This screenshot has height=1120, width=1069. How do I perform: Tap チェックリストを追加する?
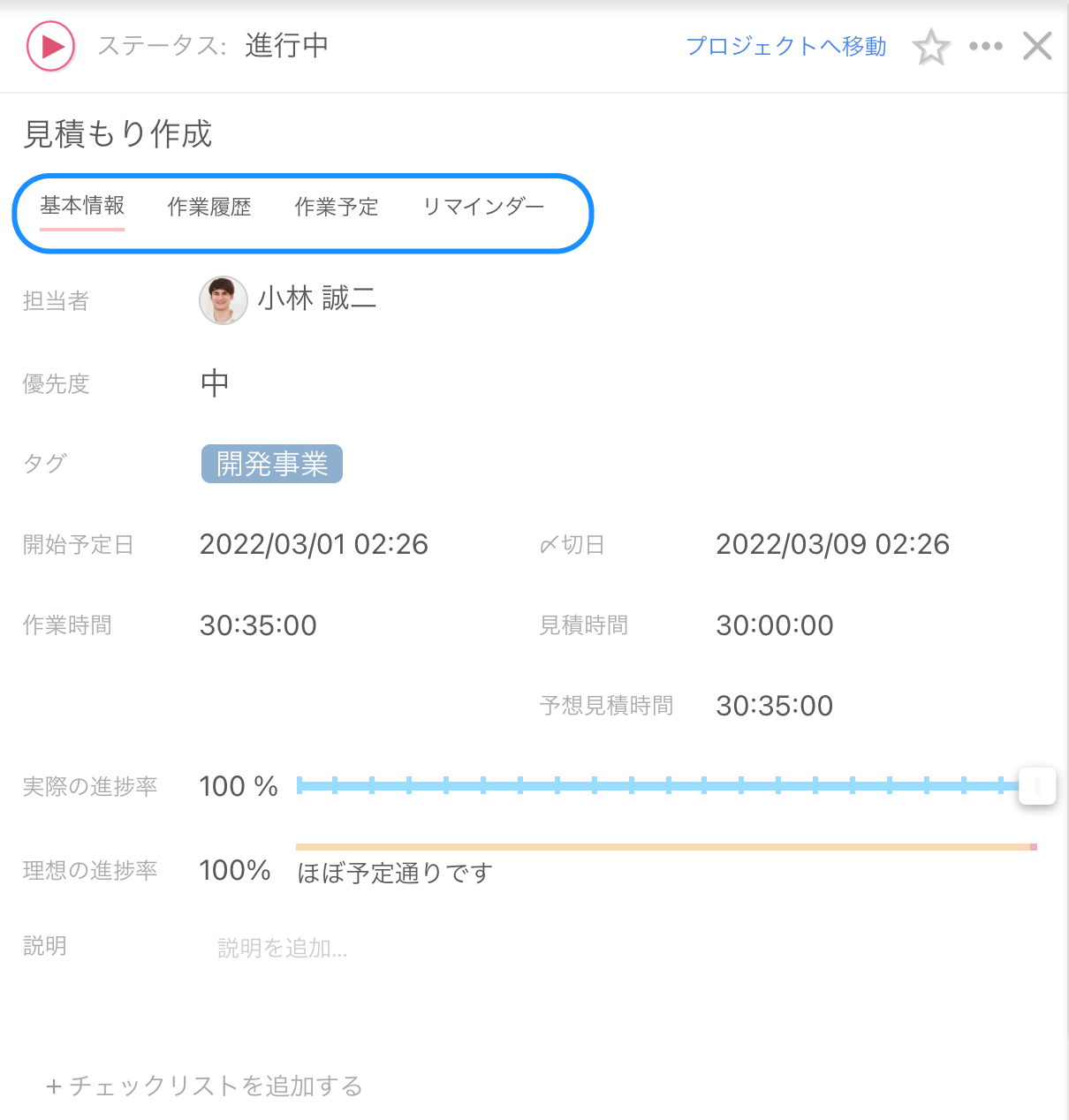(x=205, y=1086)
